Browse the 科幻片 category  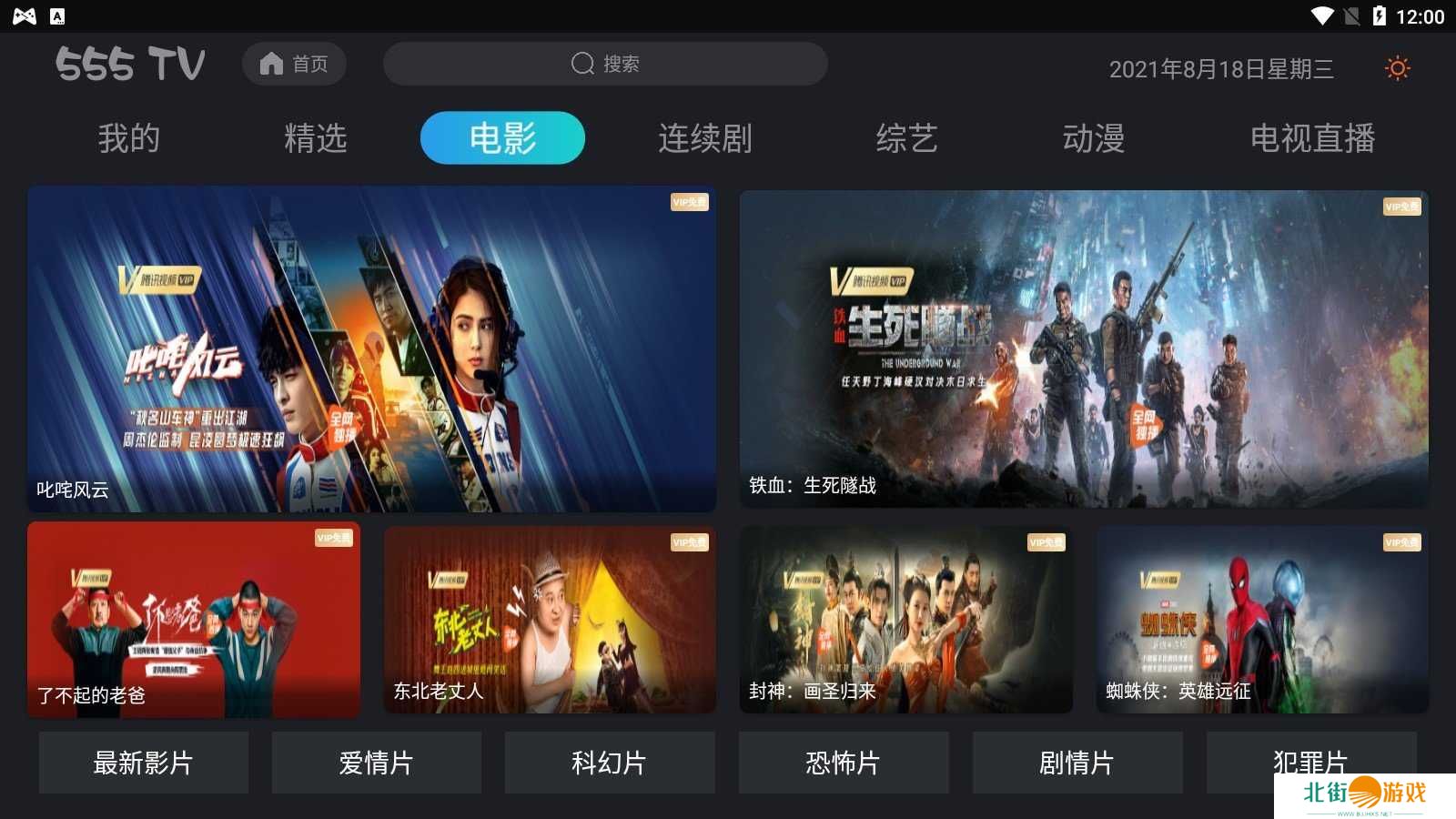coord(610,763)
